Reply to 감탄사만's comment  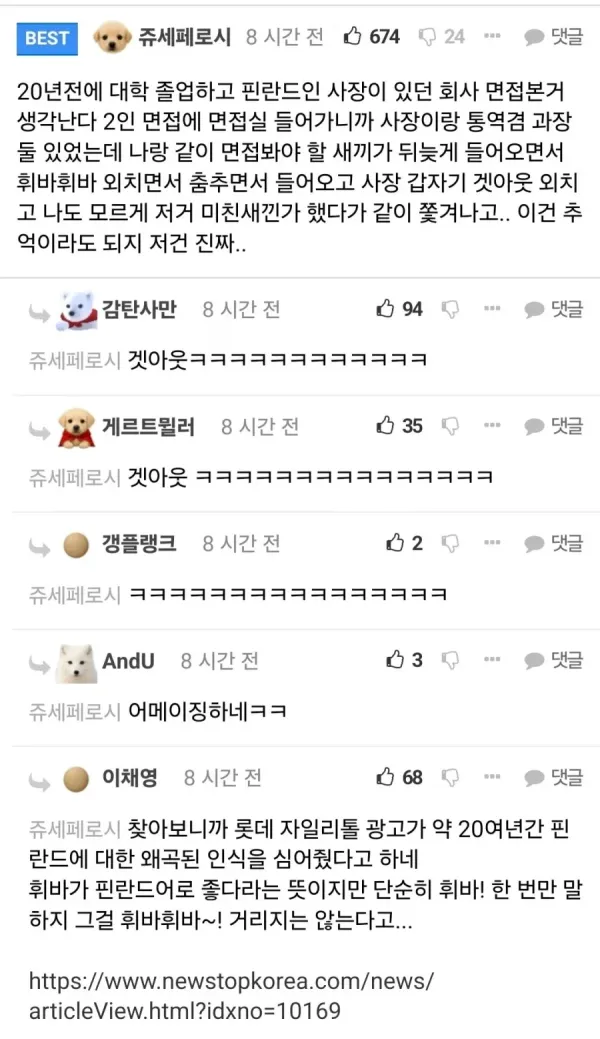555,309
